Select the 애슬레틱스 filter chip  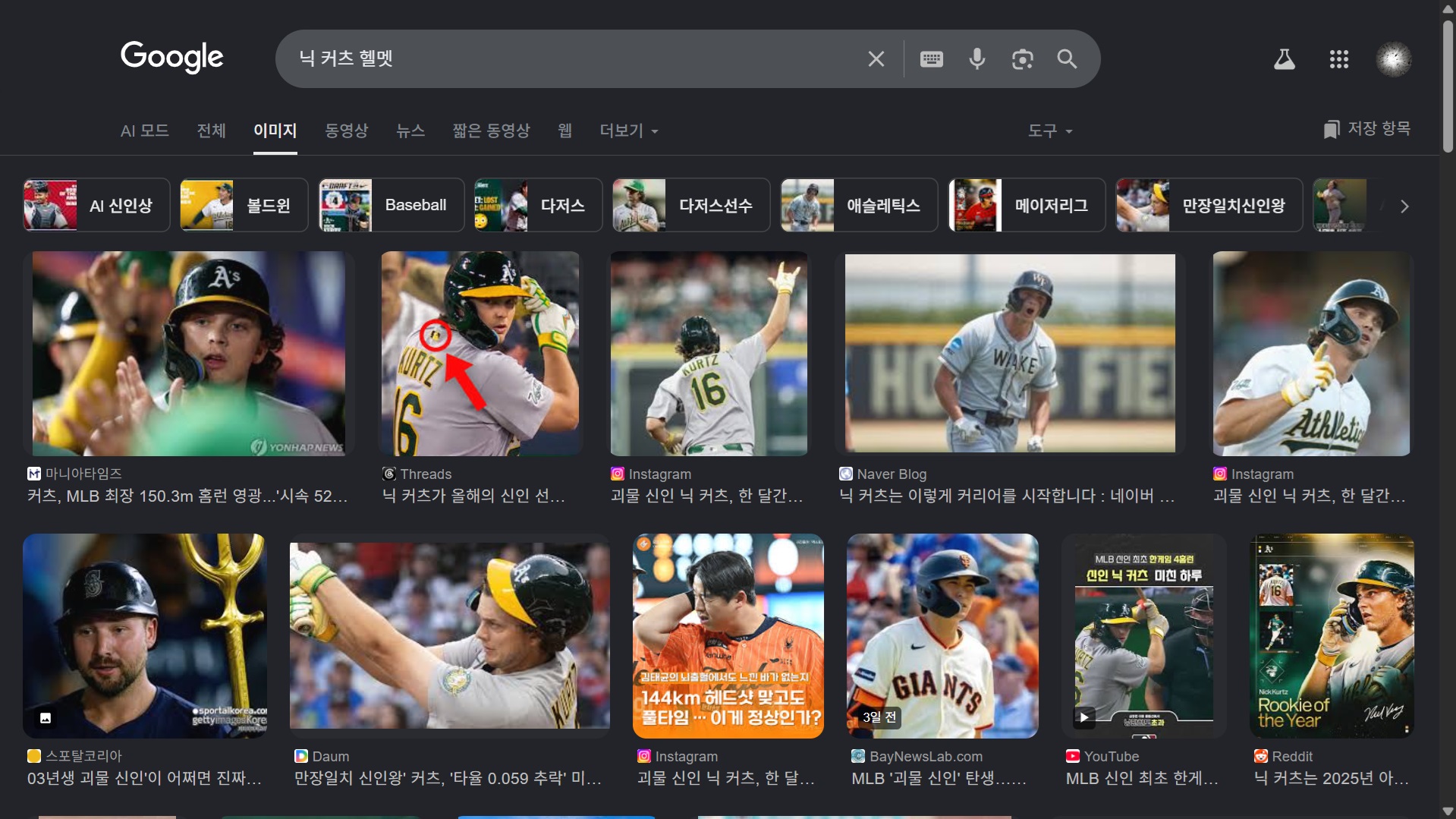[x=859, y=205]
